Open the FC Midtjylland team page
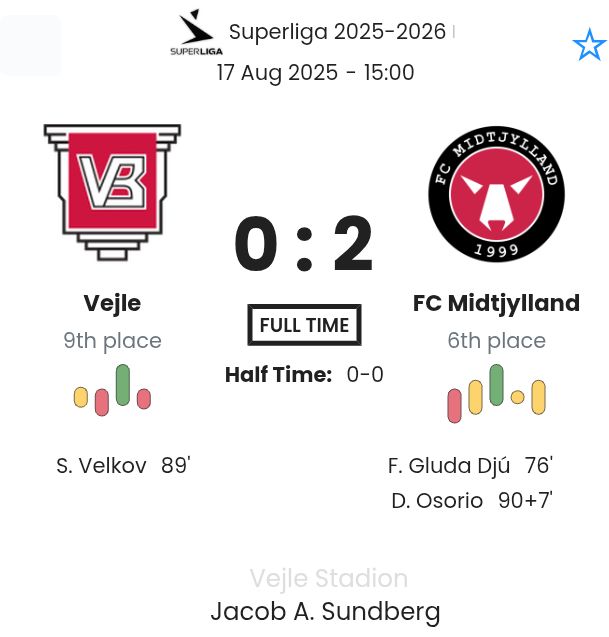The width and height of the screenshot is (609, 637). (x=496, y=303)
